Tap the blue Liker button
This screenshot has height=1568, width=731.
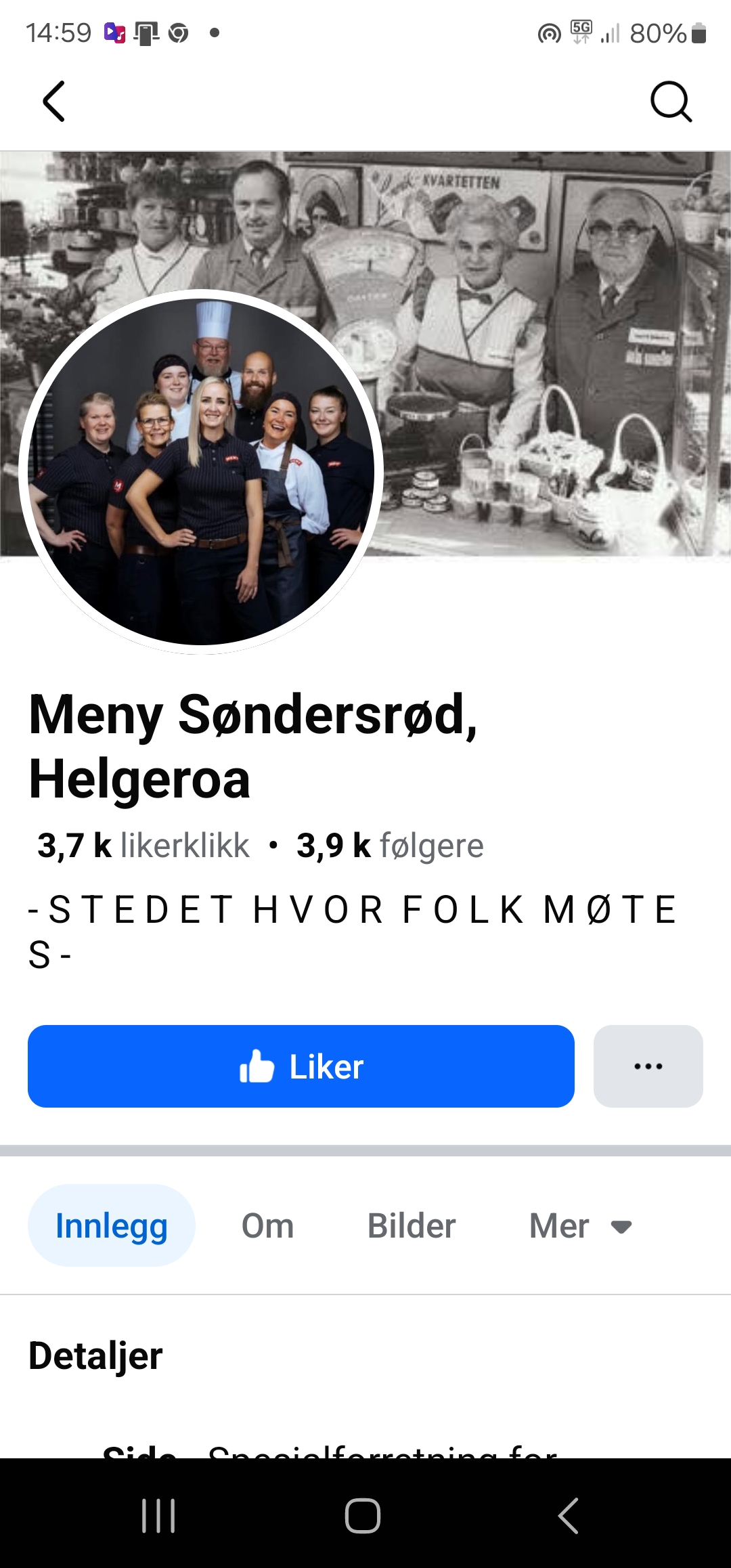(301, 1066)
